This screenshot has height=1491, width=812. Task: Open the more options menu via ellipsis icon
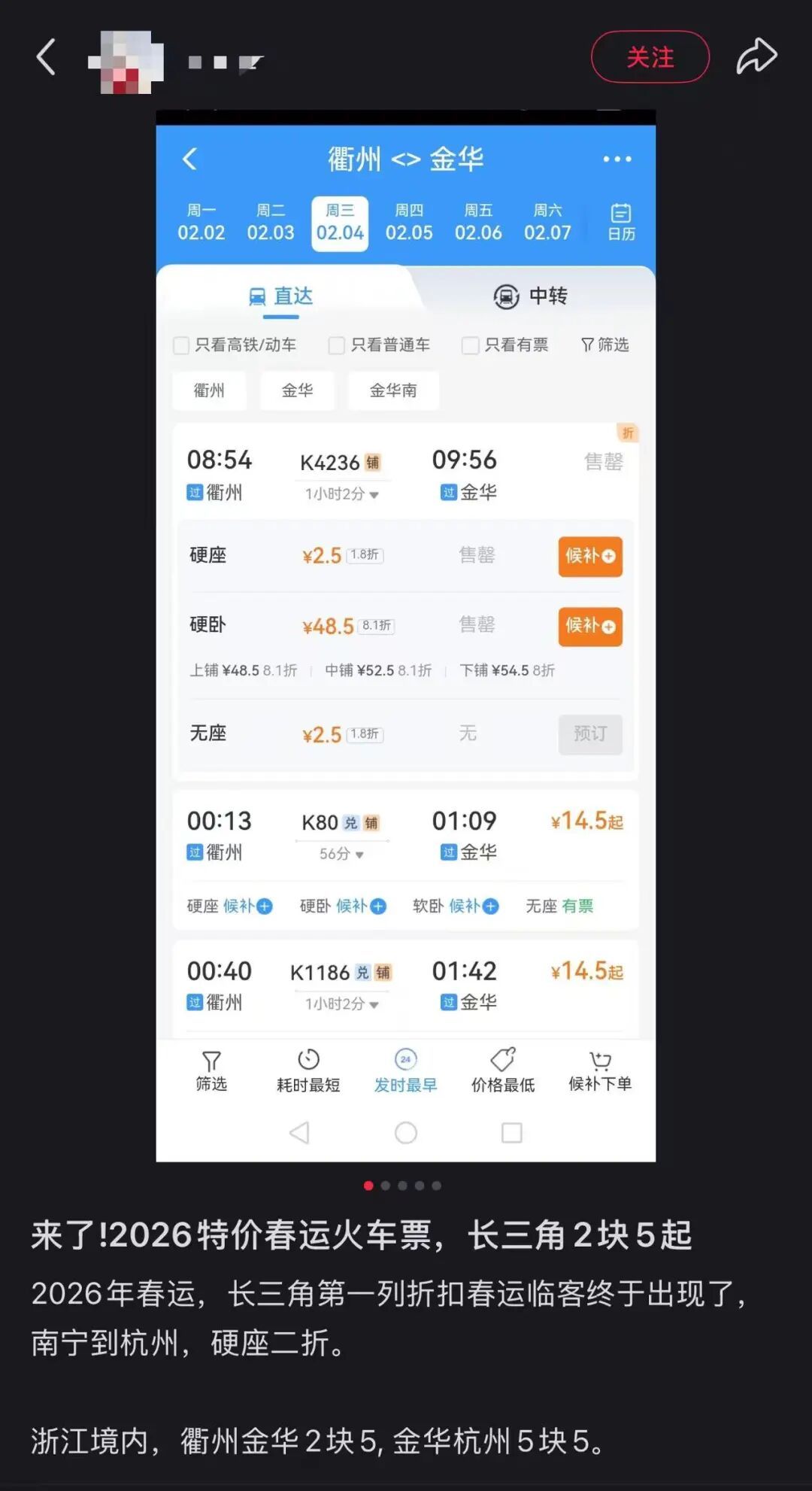pos(617,159)
